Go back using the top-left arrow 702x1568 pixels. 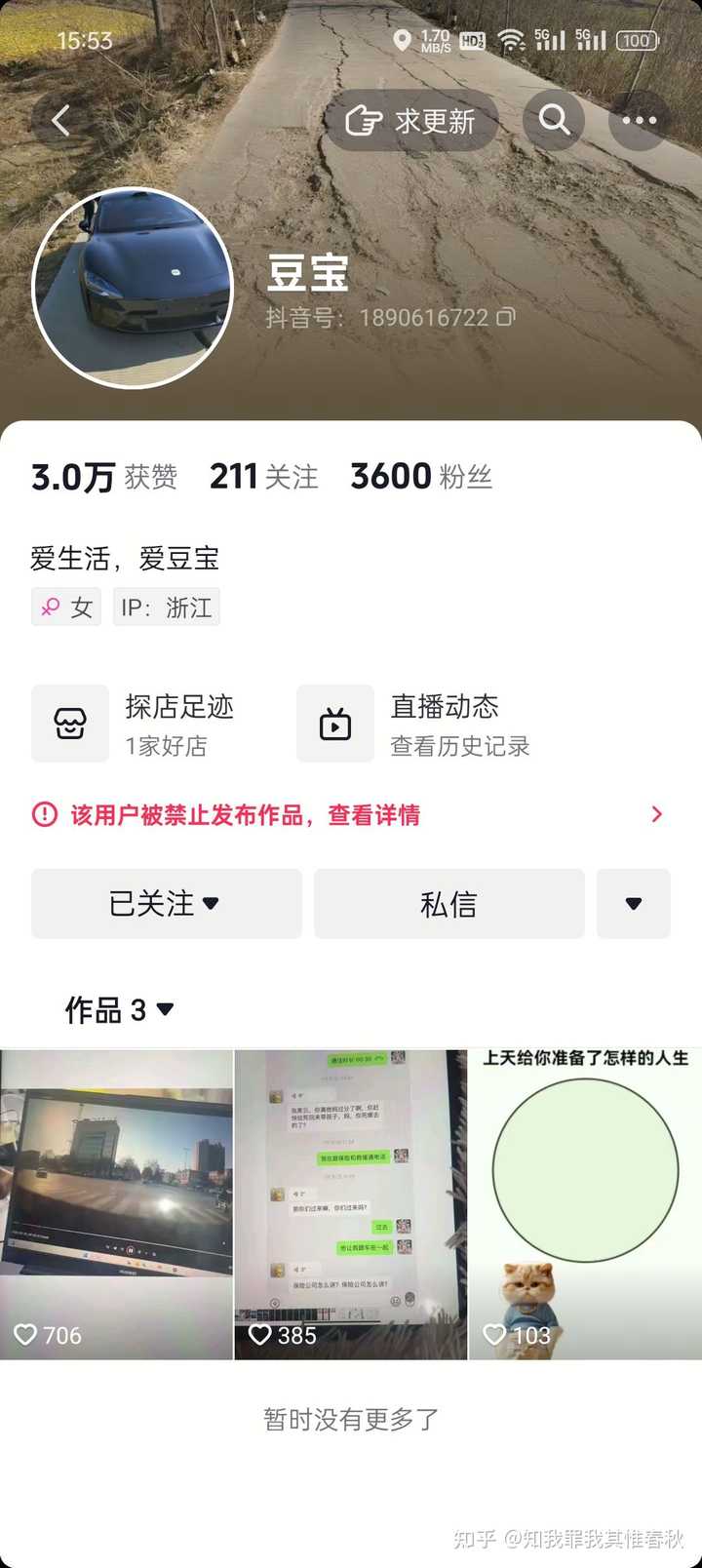(x=61, y=121)
